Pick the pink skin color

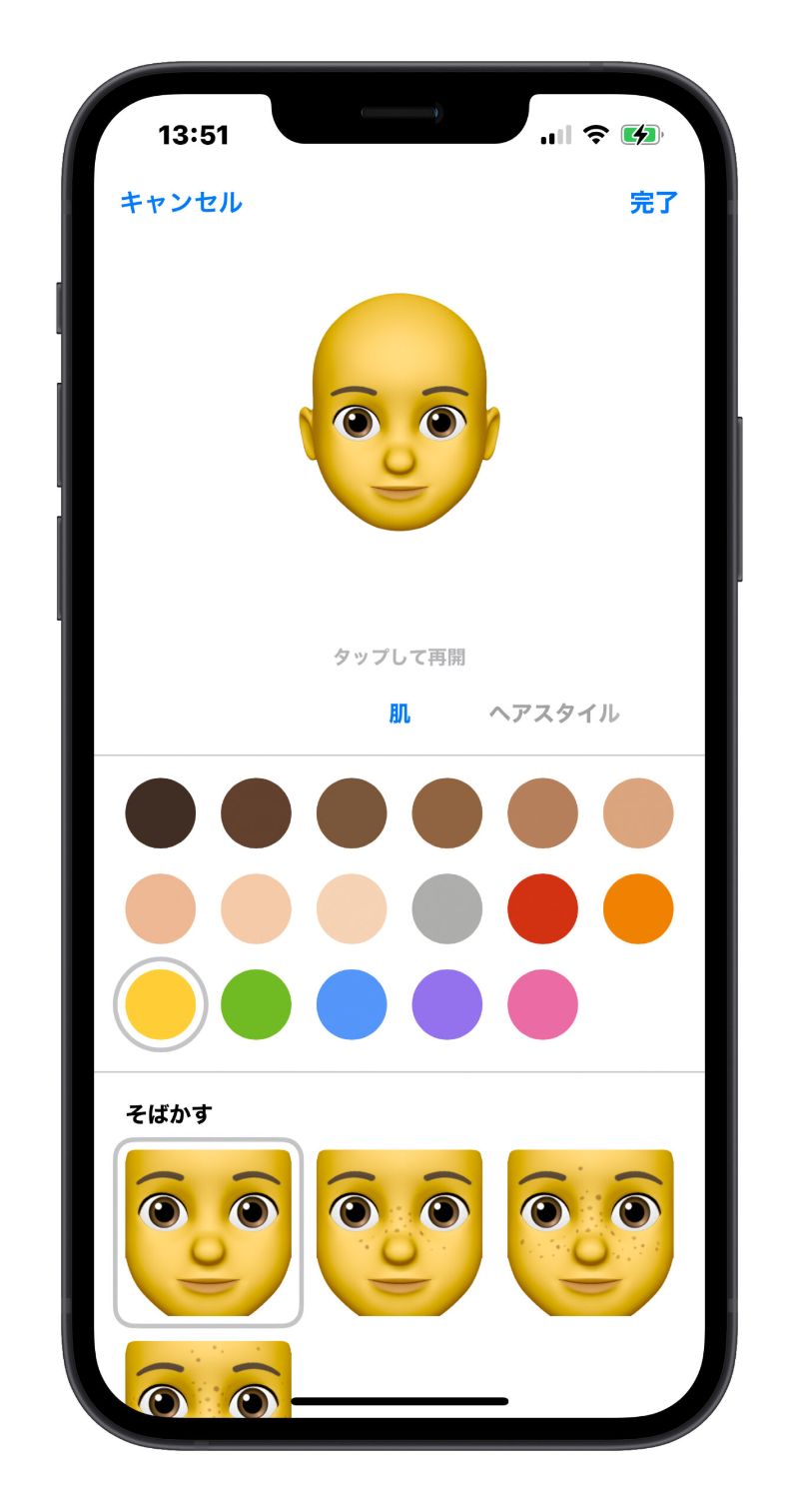click(x=542, y=1004)
